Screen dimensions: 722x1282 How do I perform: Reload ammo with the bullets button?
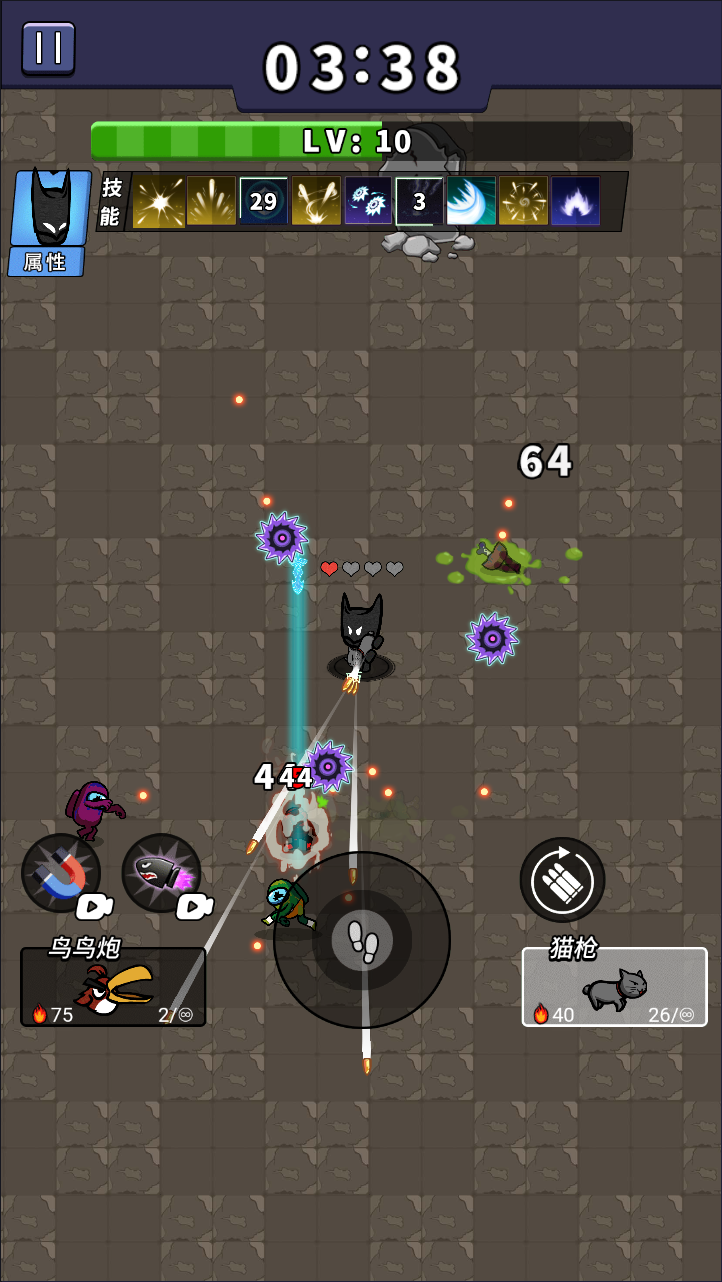pos(562,880)
